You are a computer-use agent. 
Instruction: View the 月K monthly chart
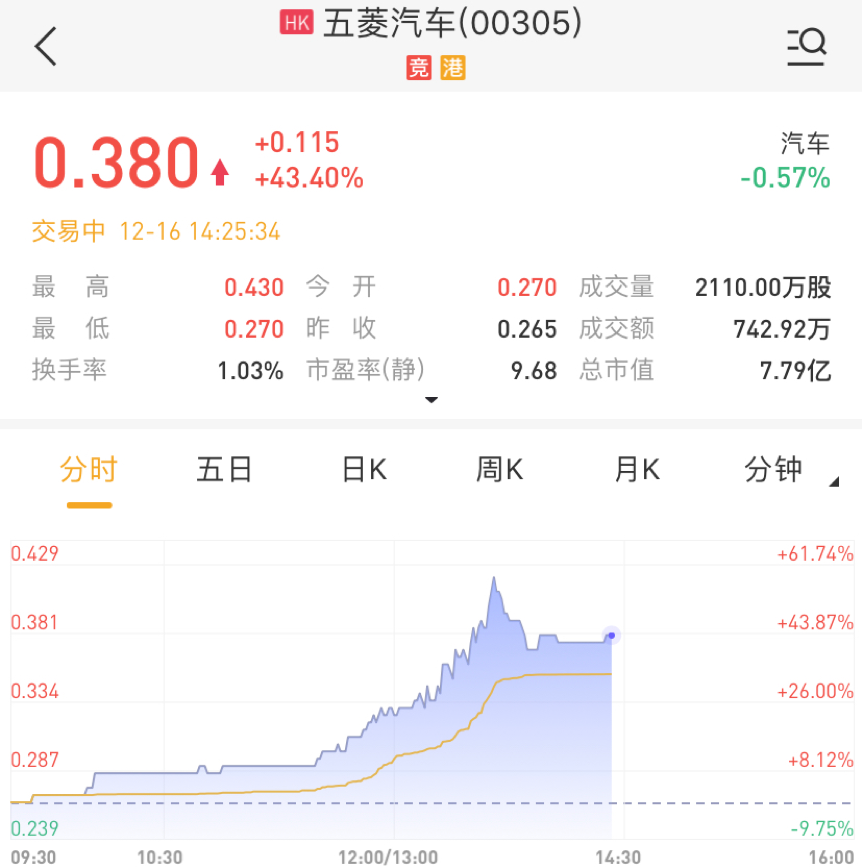[637, 469]
